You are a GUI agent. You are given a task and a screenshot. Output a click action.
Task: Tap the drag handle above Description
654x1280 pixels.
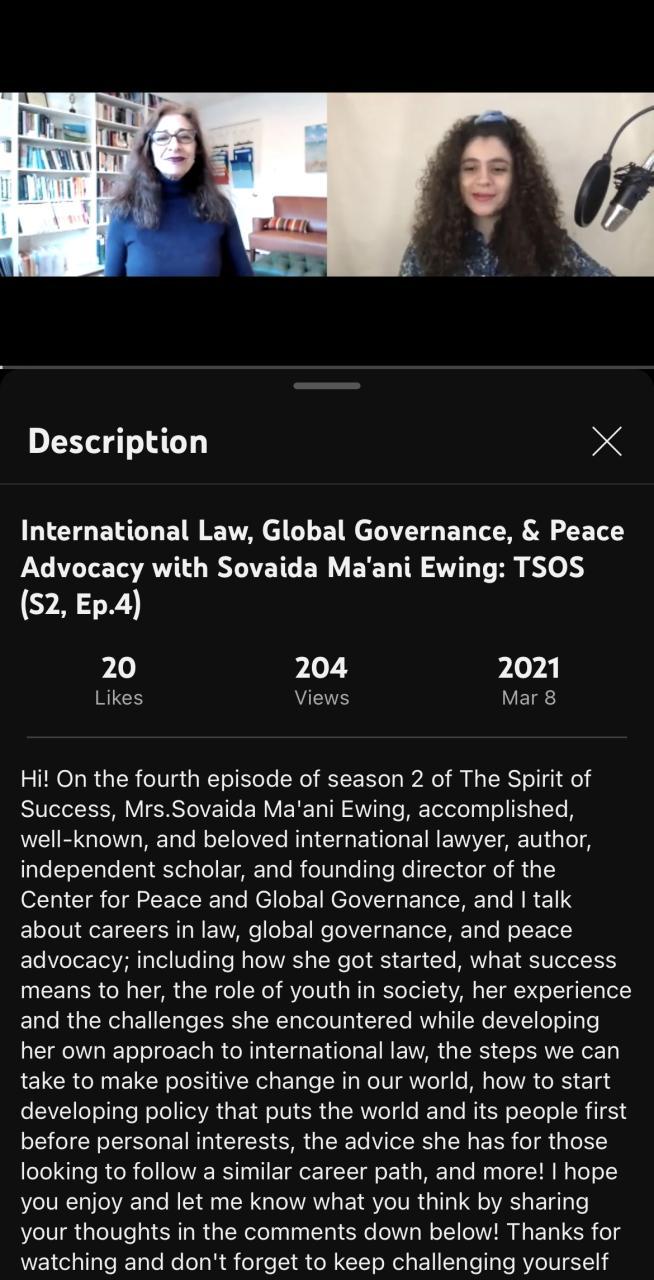coord(327,386)
